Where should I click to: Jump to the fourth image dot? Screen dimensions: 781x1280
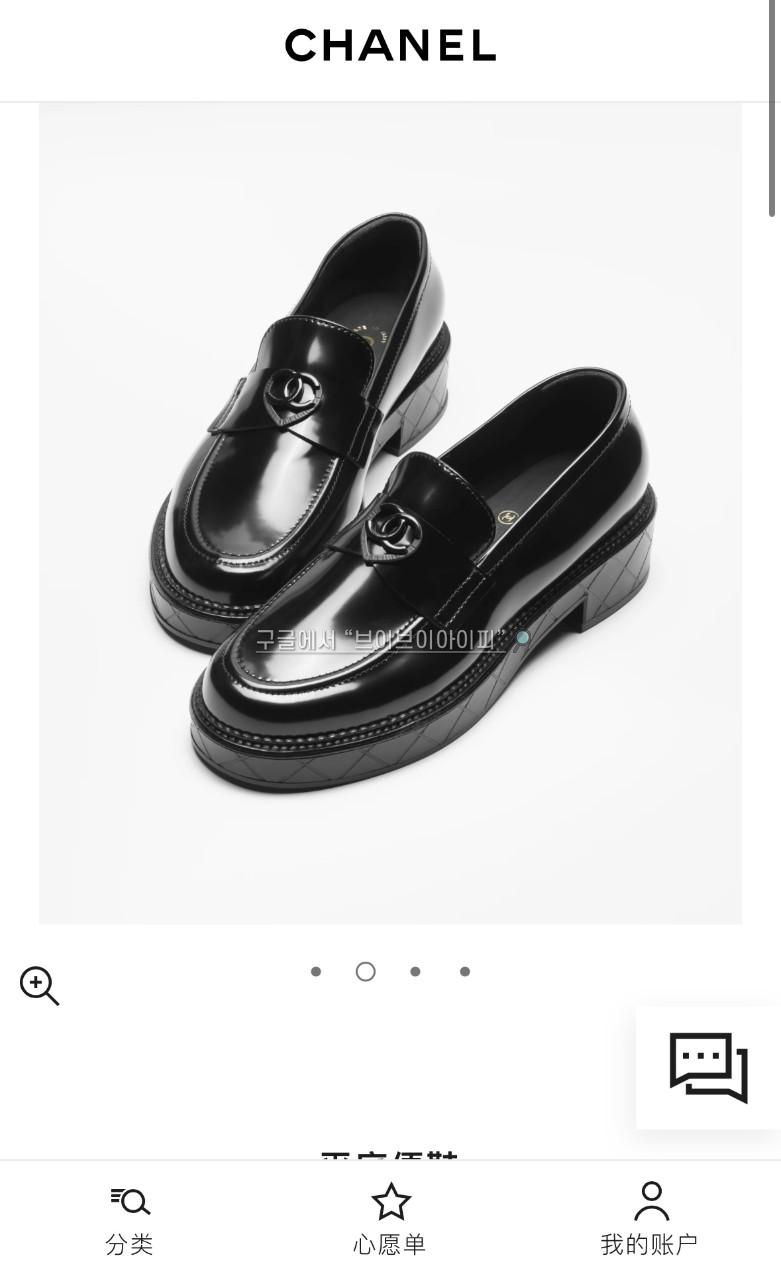465,971
